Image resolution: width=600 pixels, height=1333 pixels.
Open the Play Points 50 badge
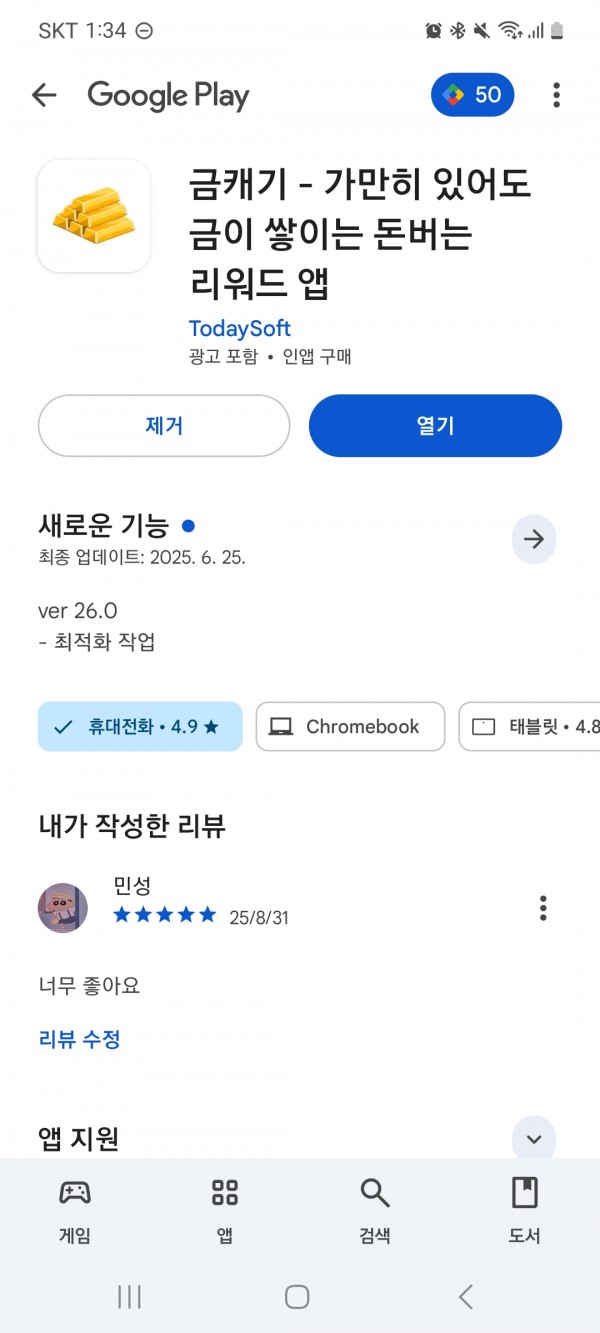tap(473, 95)
